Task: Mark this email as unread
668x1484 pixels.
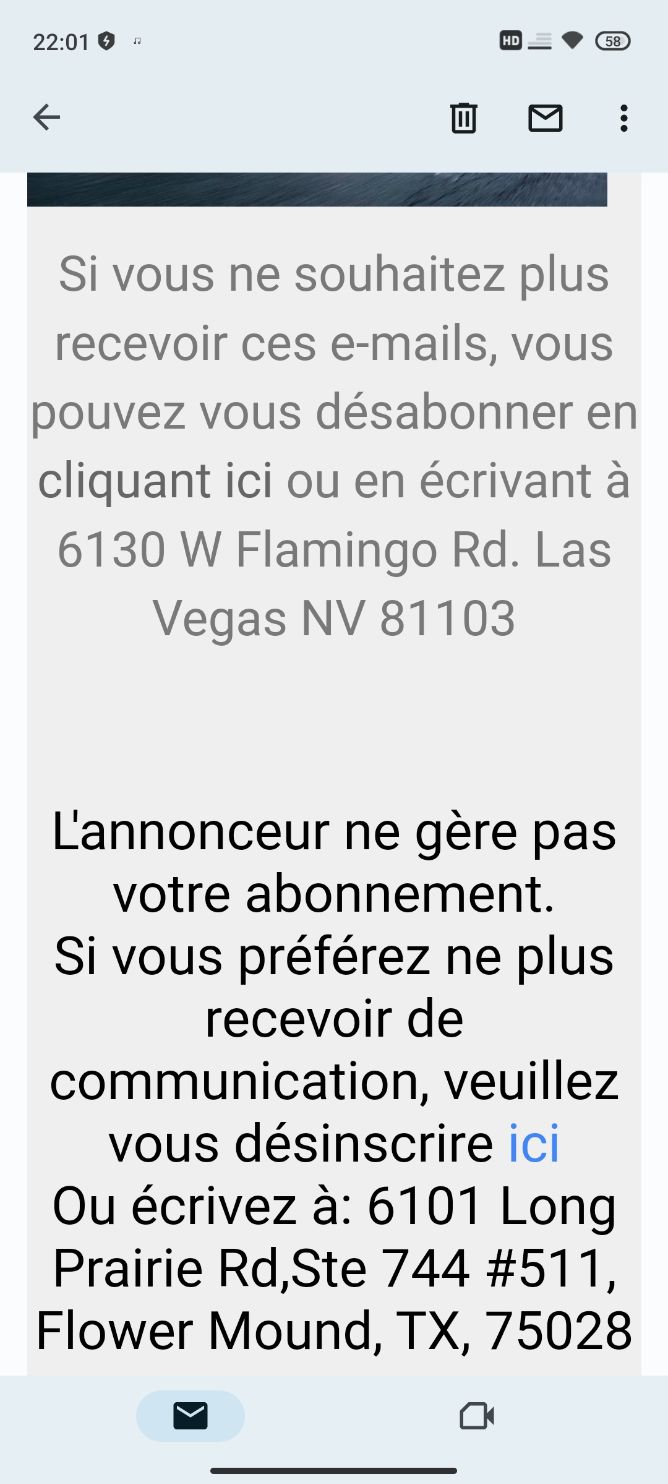Action: click(x=545, y=118)
